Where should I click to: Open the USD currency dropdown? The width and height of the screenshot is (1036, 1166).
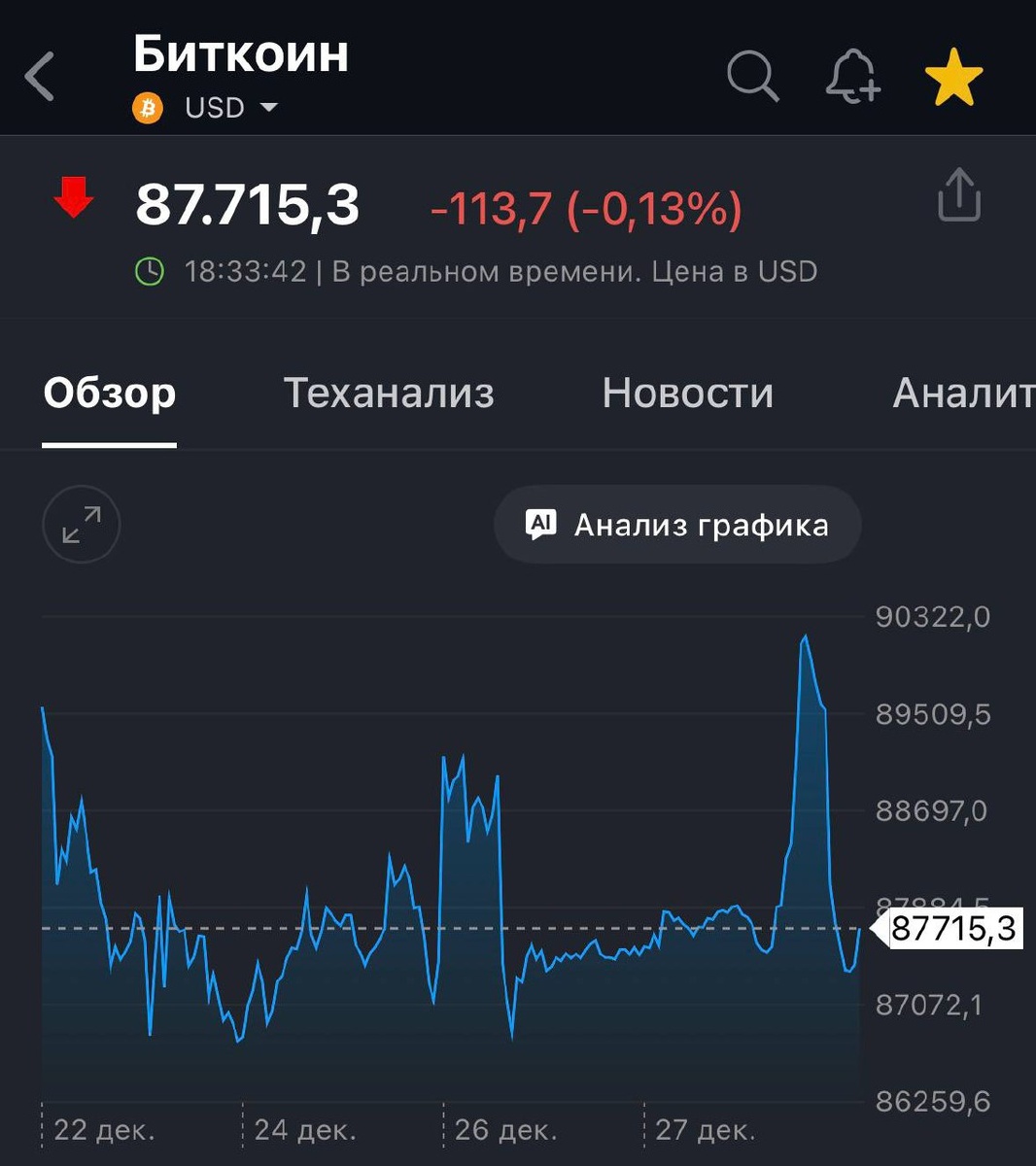(x=215, y=108)
